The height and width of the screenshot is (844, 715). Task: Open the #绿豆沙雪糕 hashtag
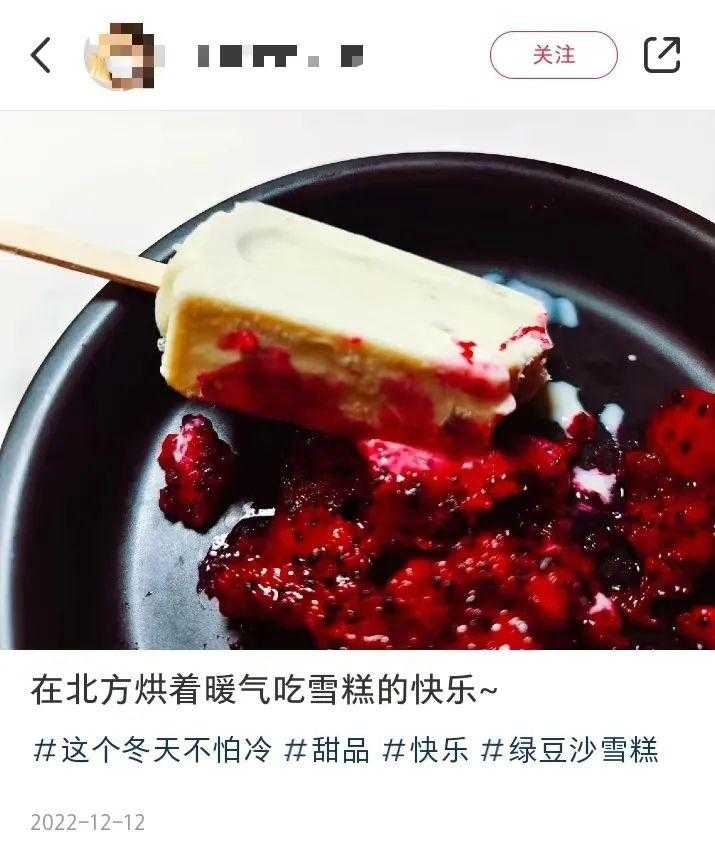click(570, 751)
